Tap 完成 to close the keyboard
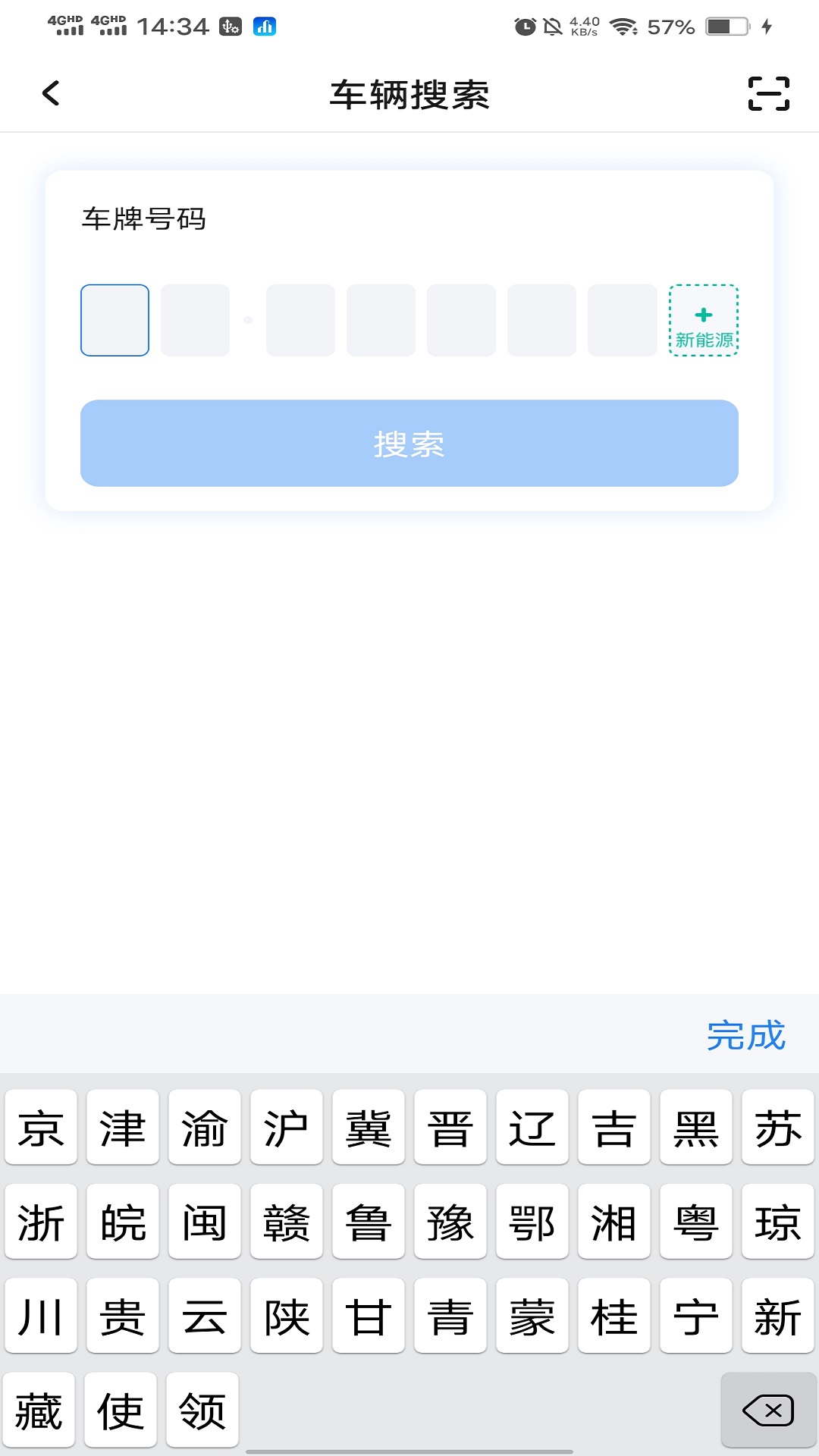 (x=745, y=1035)
